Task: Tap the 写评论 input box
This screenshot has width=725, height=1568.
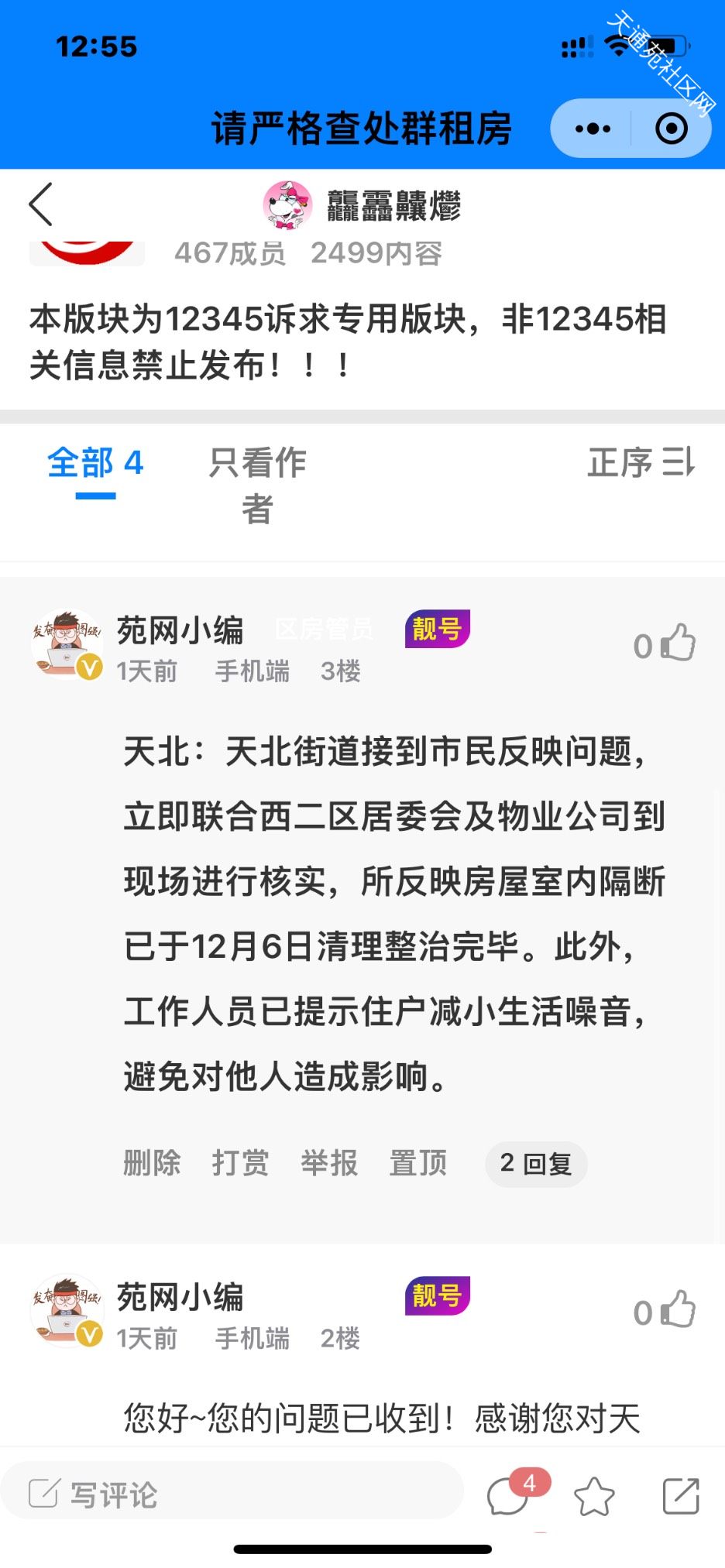Action: pos(232,1494)
